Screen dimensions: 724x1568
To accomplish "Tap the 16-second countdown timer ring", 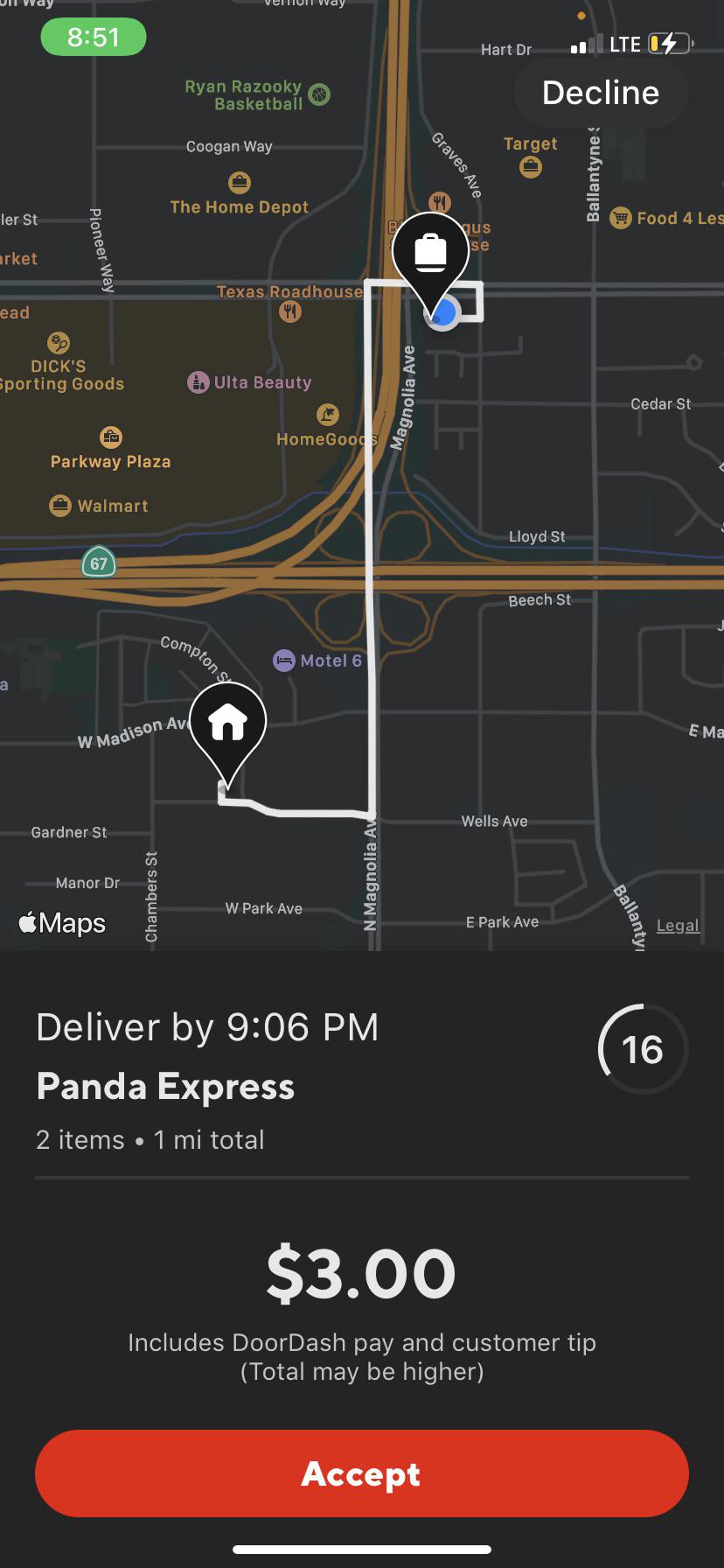I will coord(642,1048).
